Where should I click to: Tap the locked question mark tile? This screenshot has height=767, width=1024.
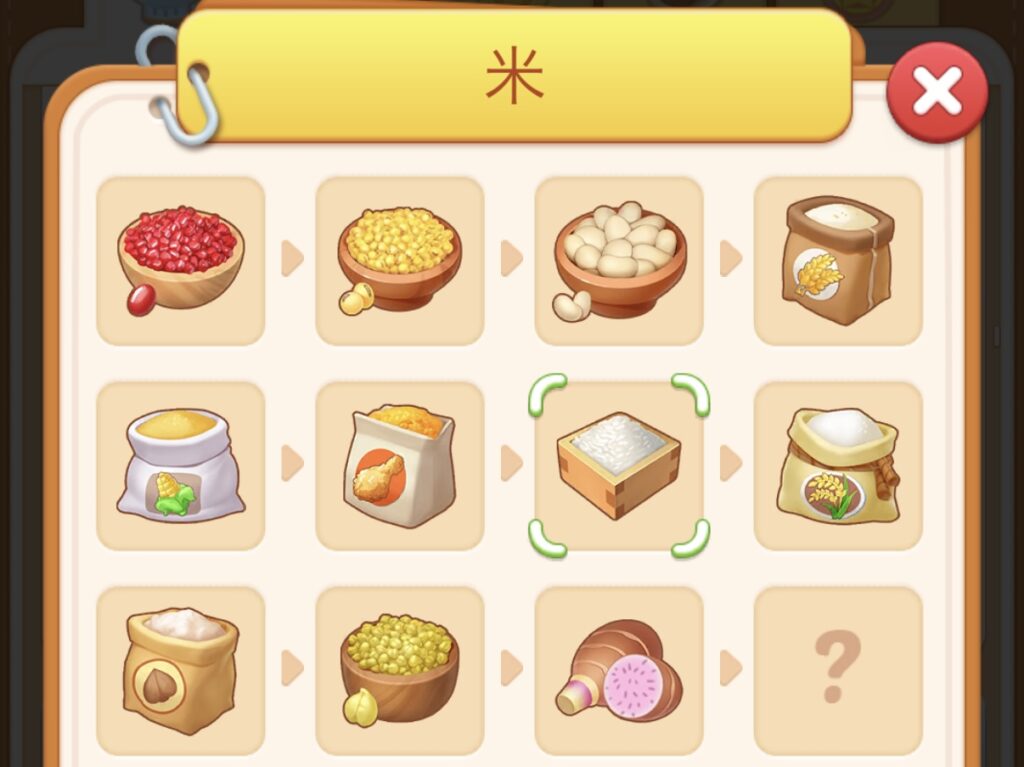click(838, 670)
